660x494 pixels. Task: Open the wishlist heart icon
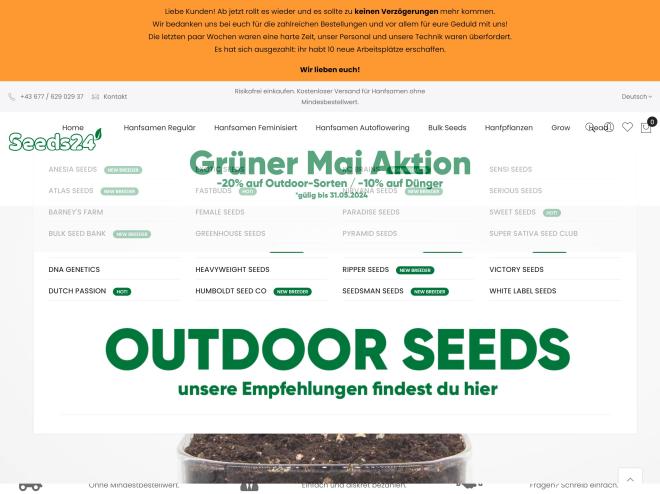click(627, 127)
